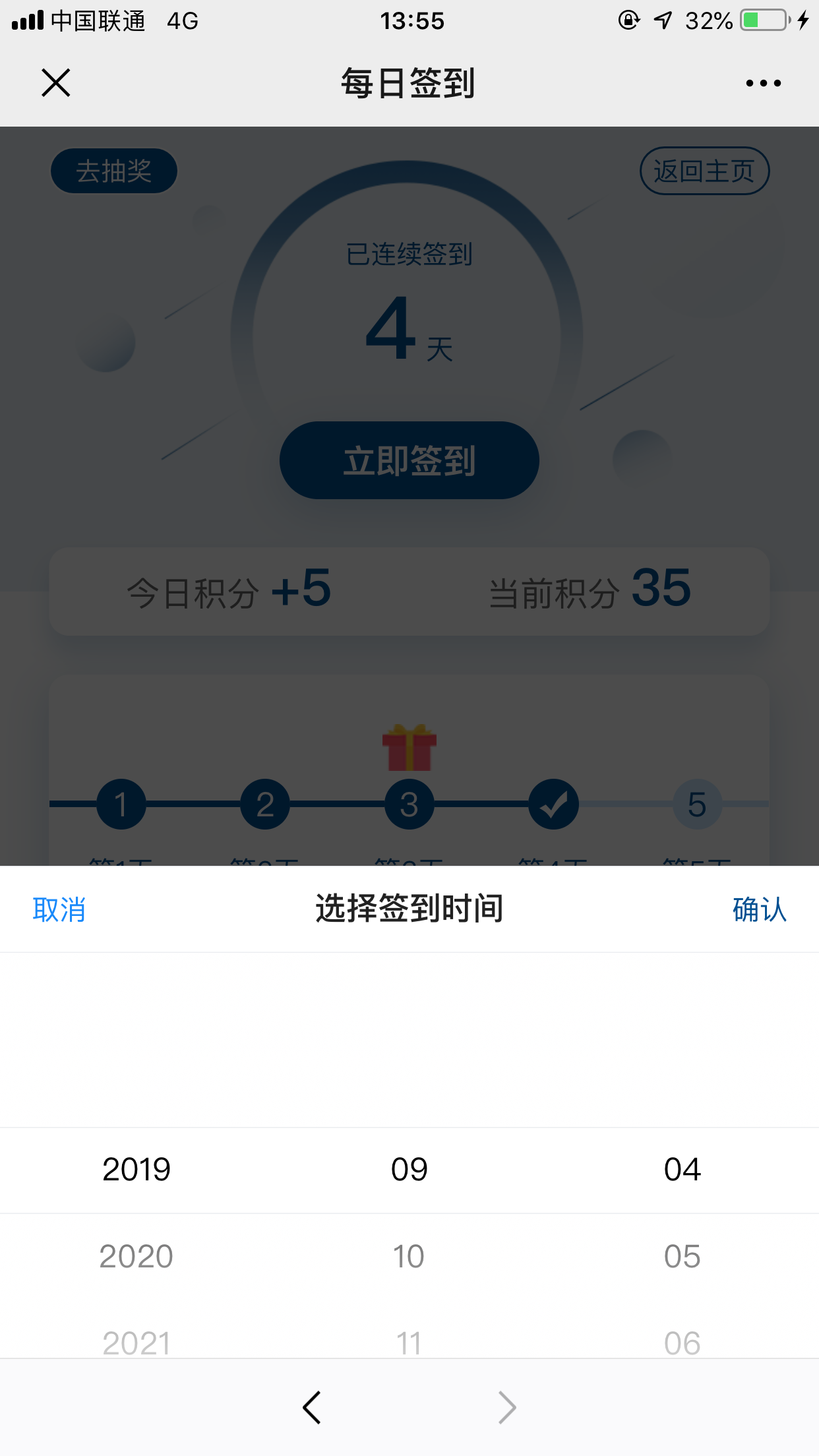Tap the day 5 circle marker
Screen dimensions: 819x1456
pyautogui.click(x=697, y=803)
